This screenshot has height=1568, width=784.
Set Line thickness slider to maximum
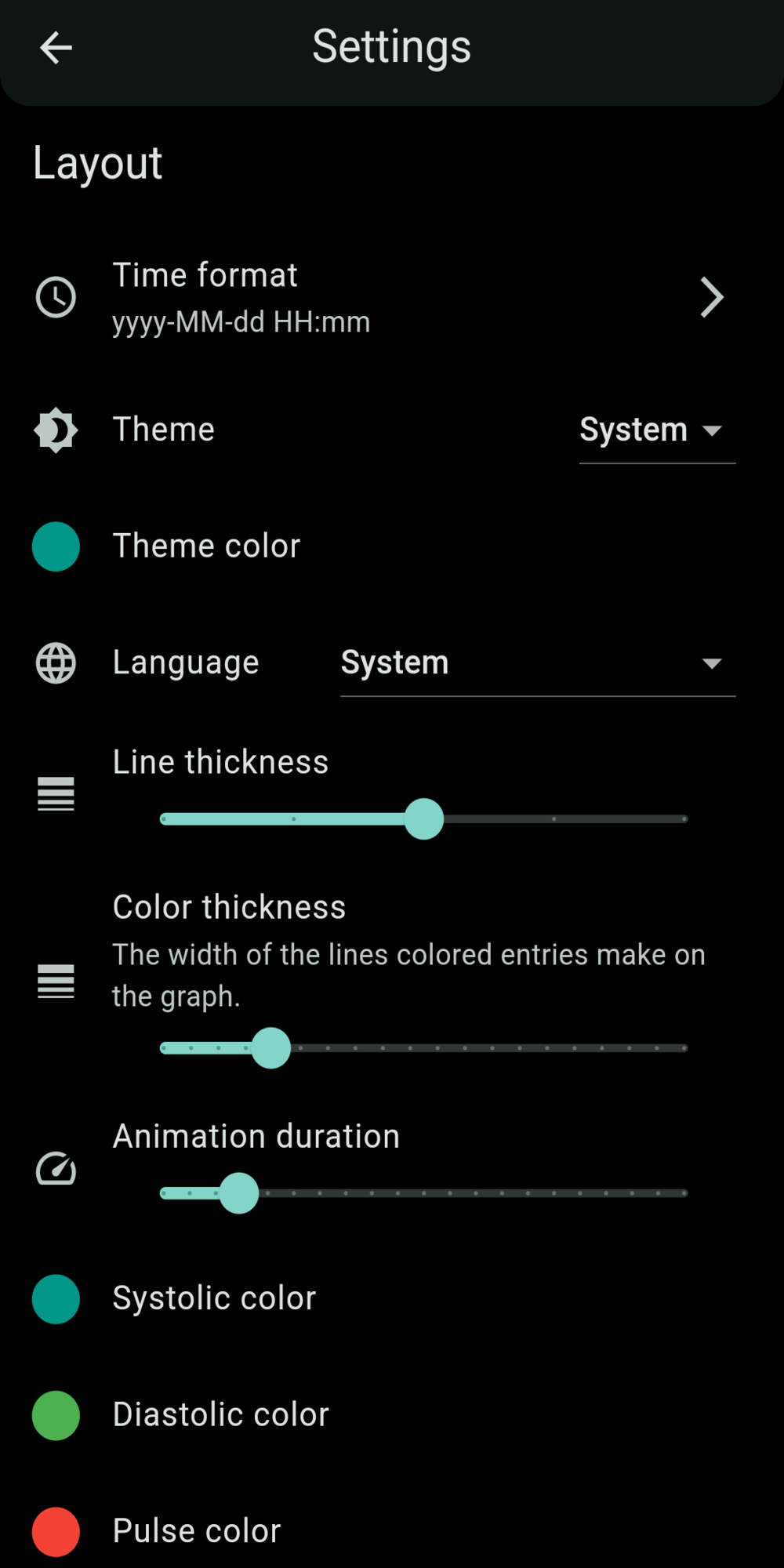(x=684, y=819)
